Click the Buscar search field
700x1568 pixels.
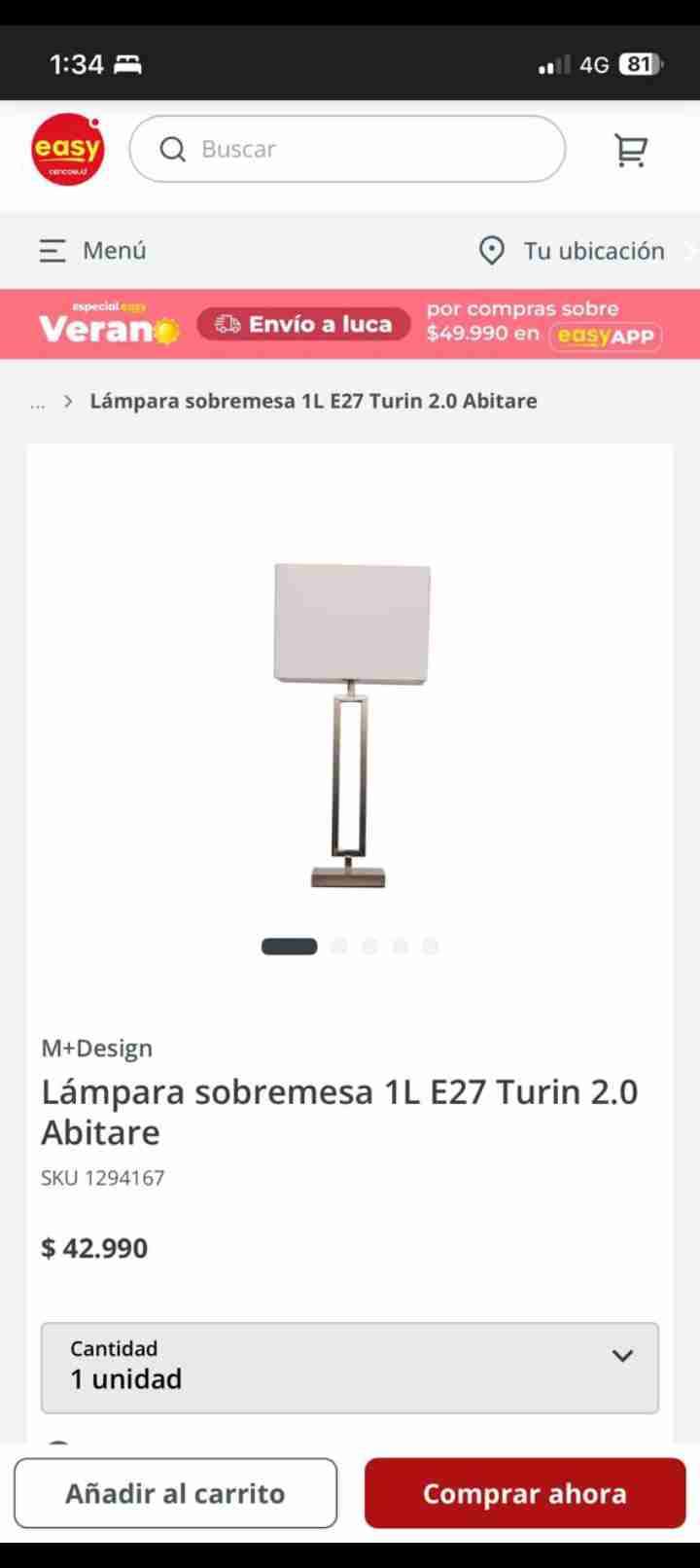[347, 148]
